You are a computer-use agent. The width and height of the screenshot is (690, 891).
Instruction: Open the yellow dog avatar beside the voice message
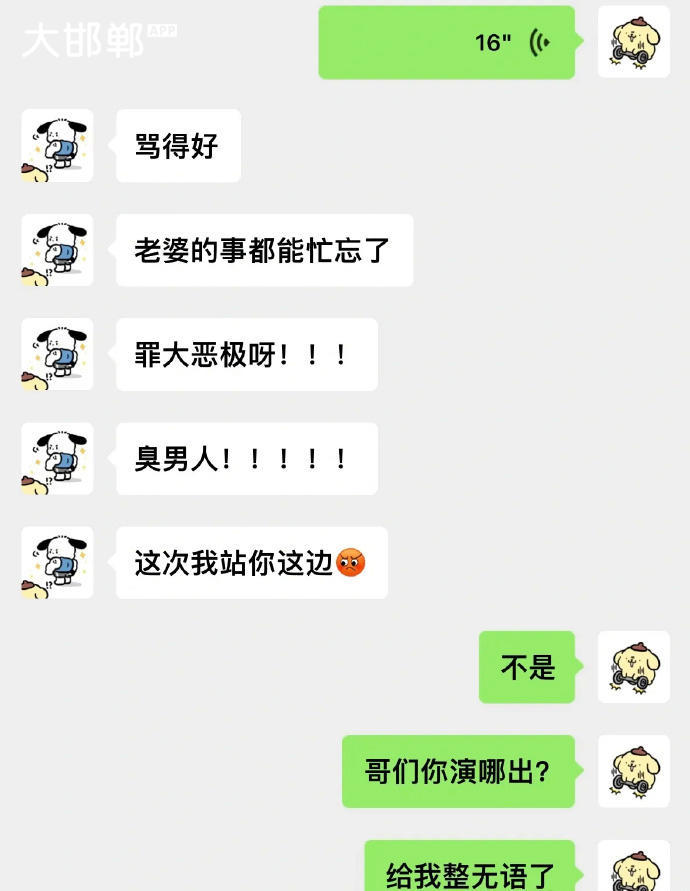tap(633, 42)
